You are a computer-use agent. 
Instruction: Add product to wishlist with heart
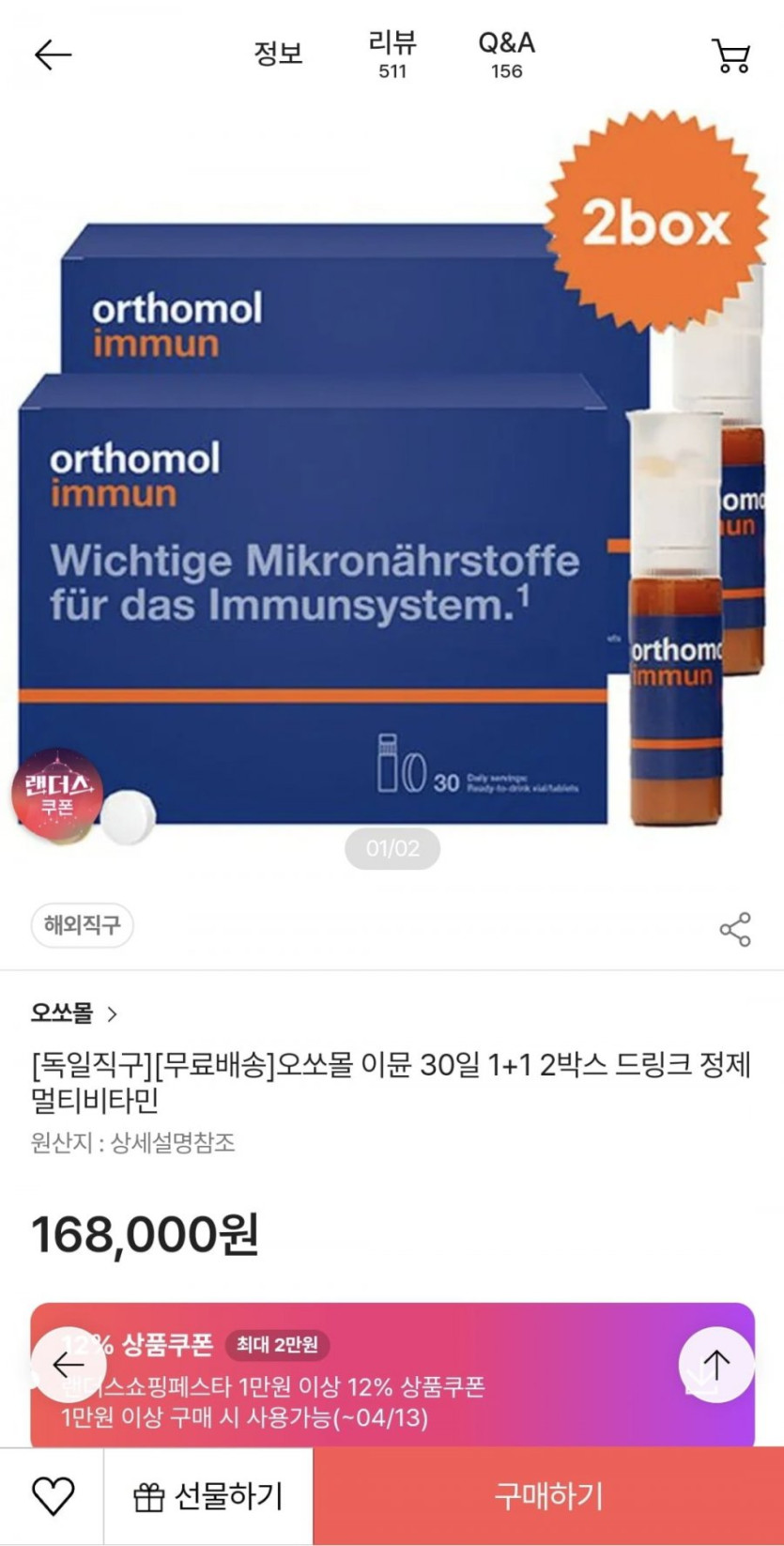point(53,1495)
